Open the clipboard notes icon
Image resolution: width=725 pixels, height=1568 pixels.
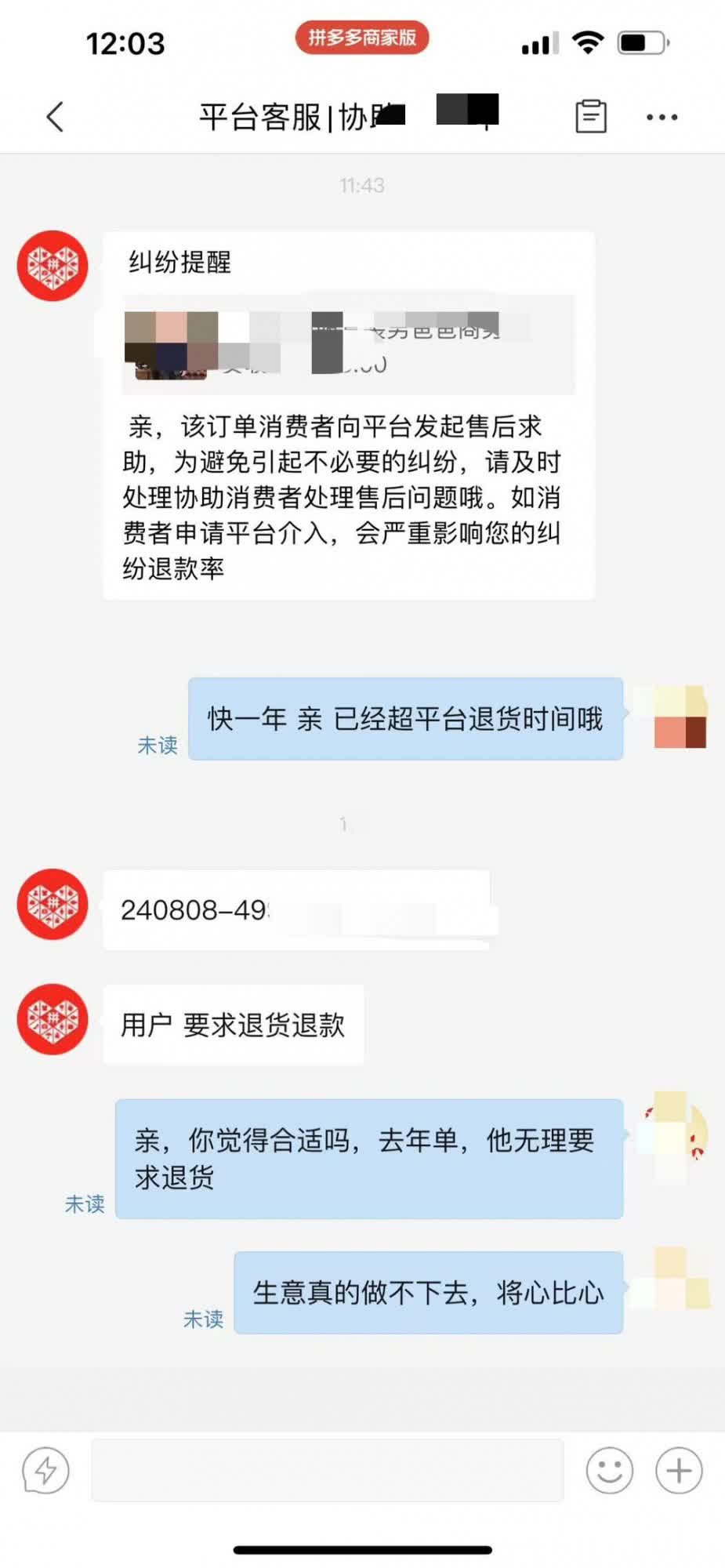click(590, 117)
